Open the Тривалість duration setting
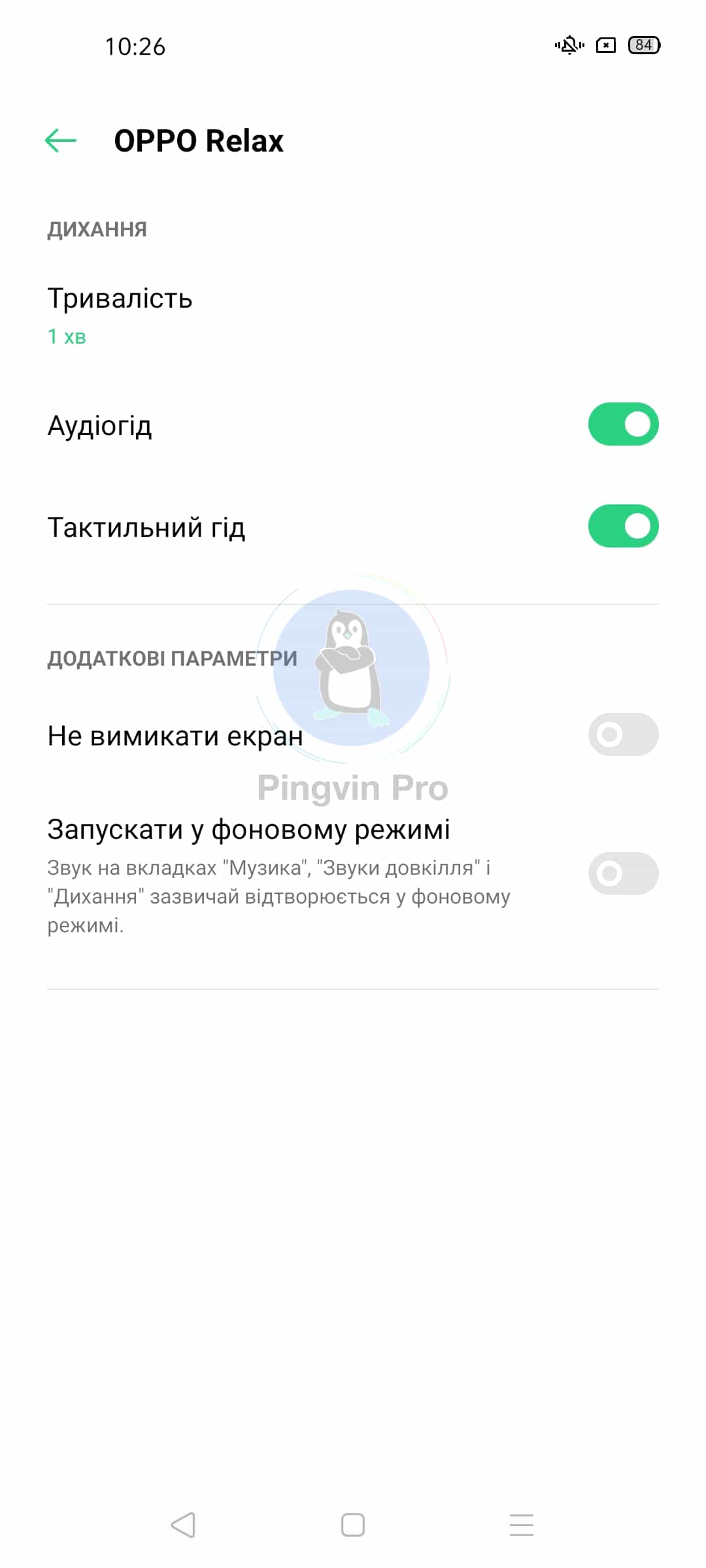The height and width of the screenshot is (1568, 706). [x=120, y=315]
